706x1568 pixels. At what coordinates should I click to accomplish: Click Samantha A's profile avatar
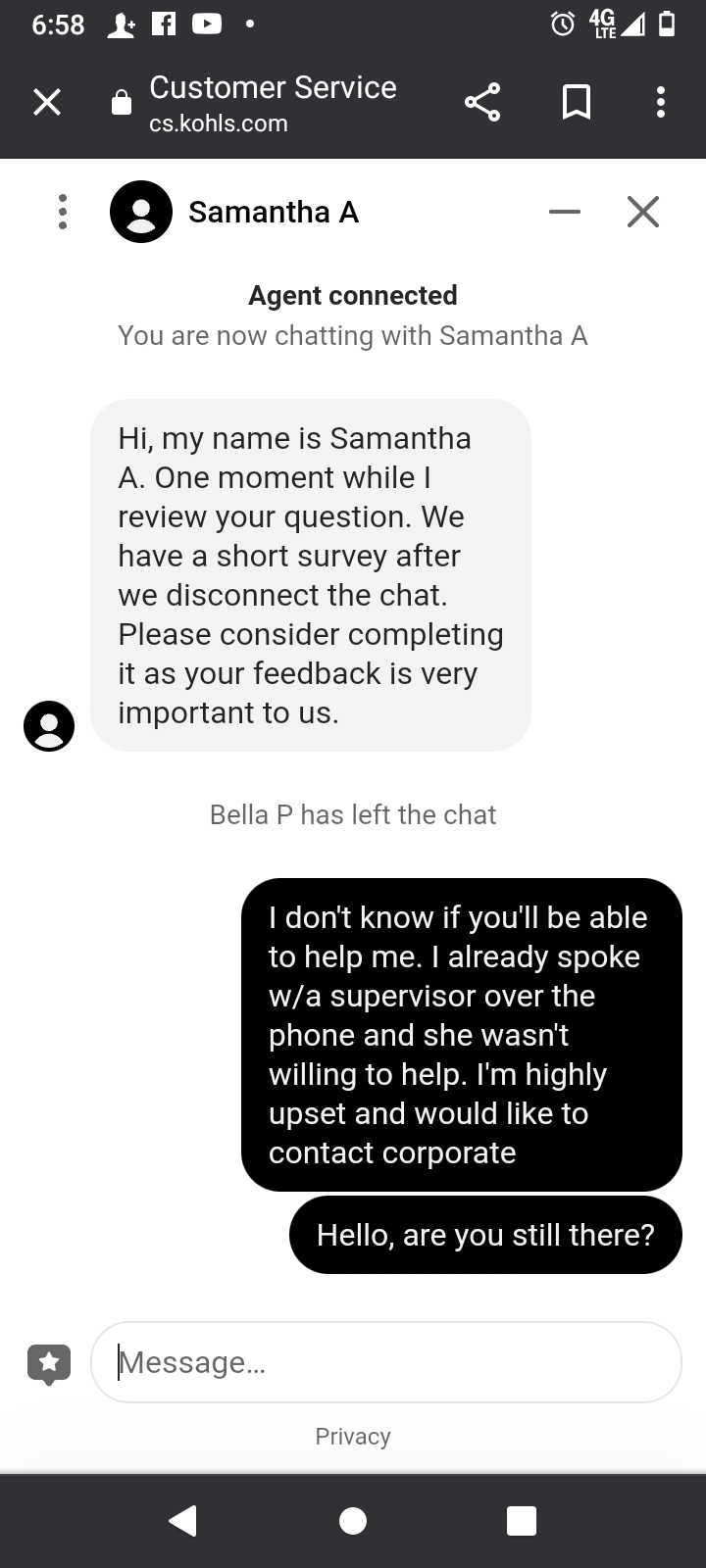(141, 211)
